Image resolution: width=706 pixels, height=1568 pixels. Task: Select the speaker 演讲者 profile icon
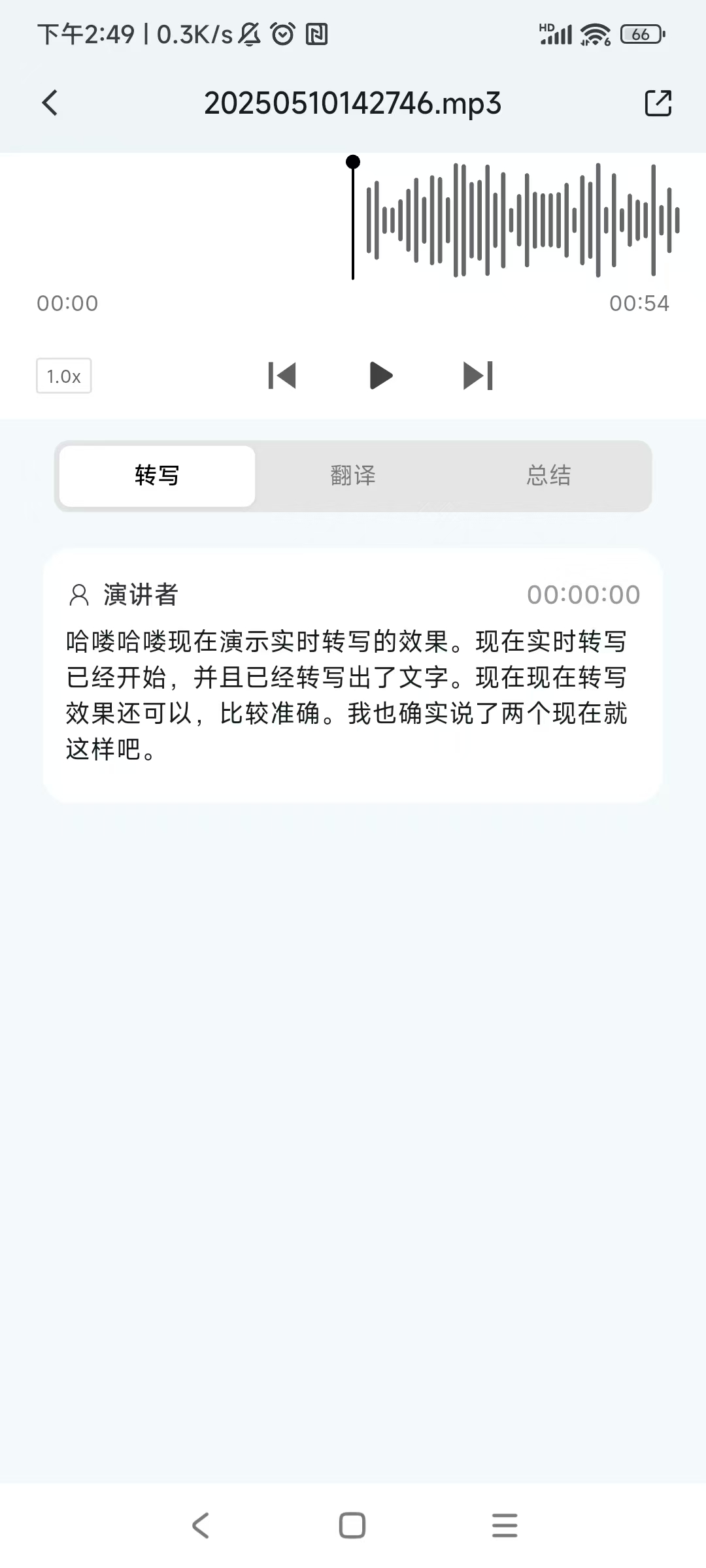pos(78,595)
